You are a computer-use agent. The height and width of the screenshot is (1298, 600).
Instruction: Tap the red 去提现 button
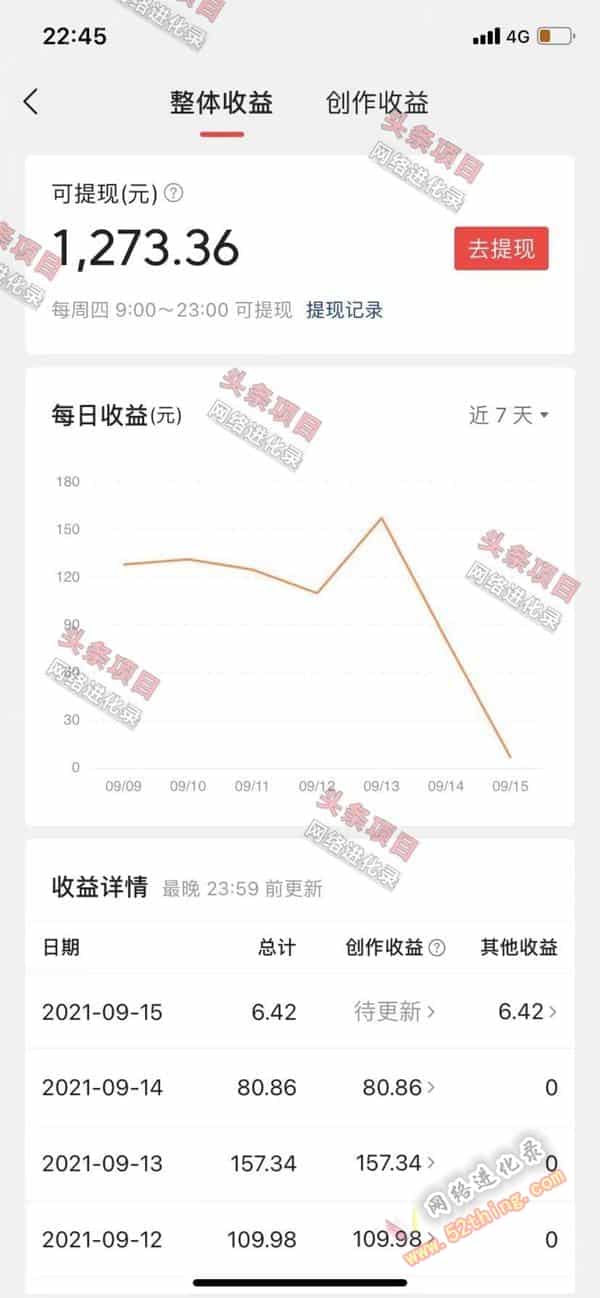(x=501, y=248)
